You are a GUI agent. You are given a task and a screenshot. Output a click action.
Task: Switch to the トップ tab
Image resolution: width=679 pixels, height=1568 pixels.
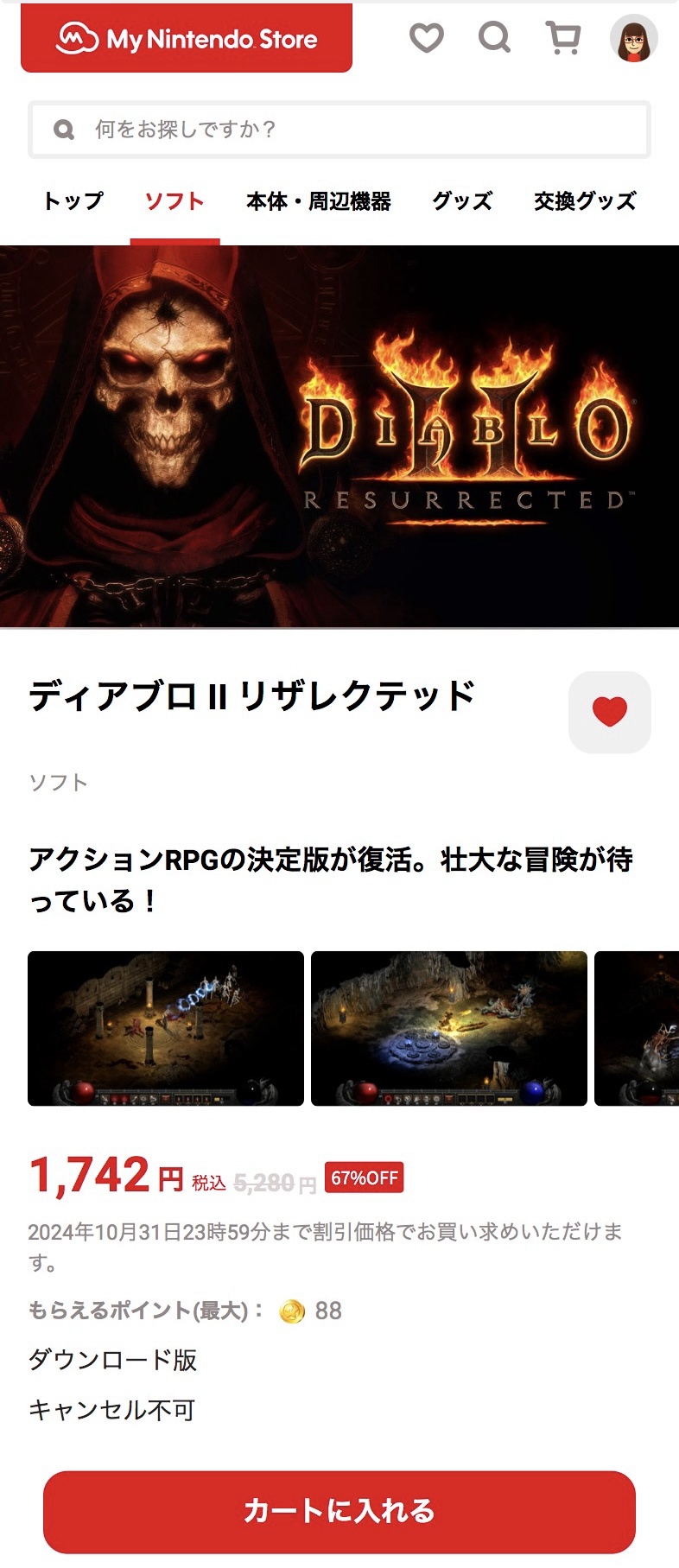pos(73,201)
